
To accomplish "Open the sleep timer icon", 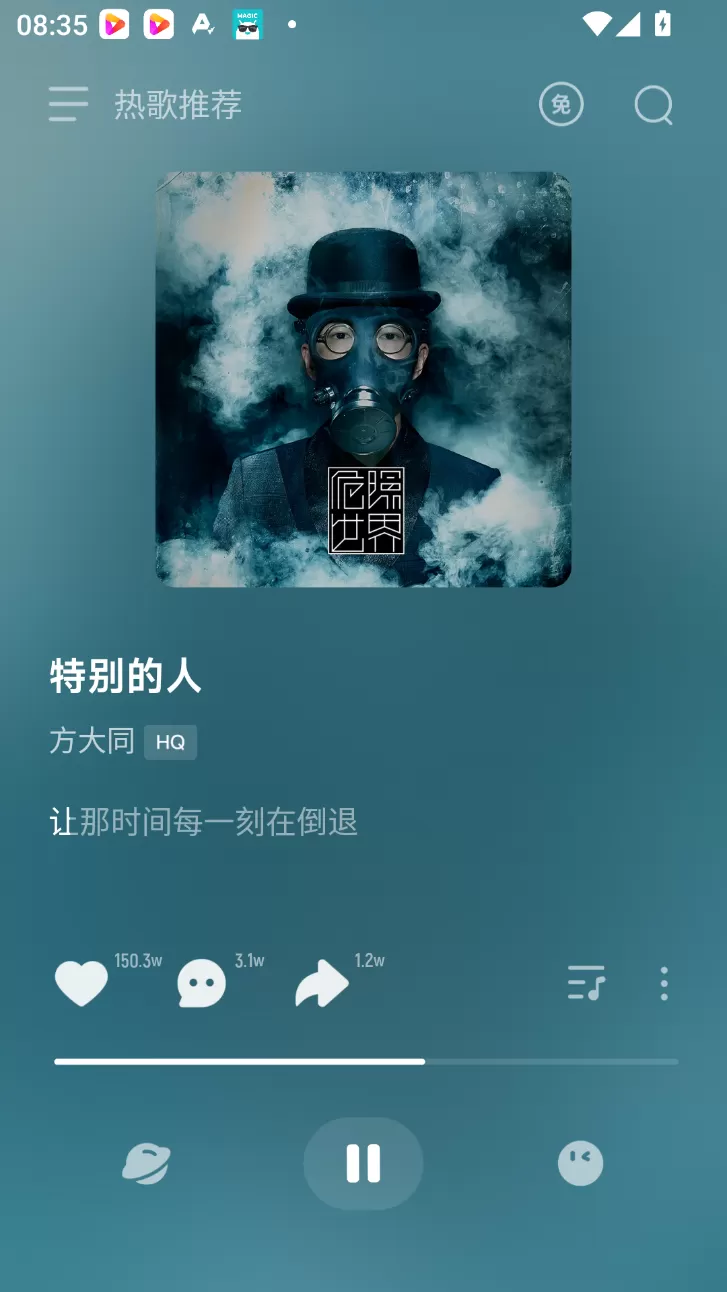I will (x=580, y=1163).
